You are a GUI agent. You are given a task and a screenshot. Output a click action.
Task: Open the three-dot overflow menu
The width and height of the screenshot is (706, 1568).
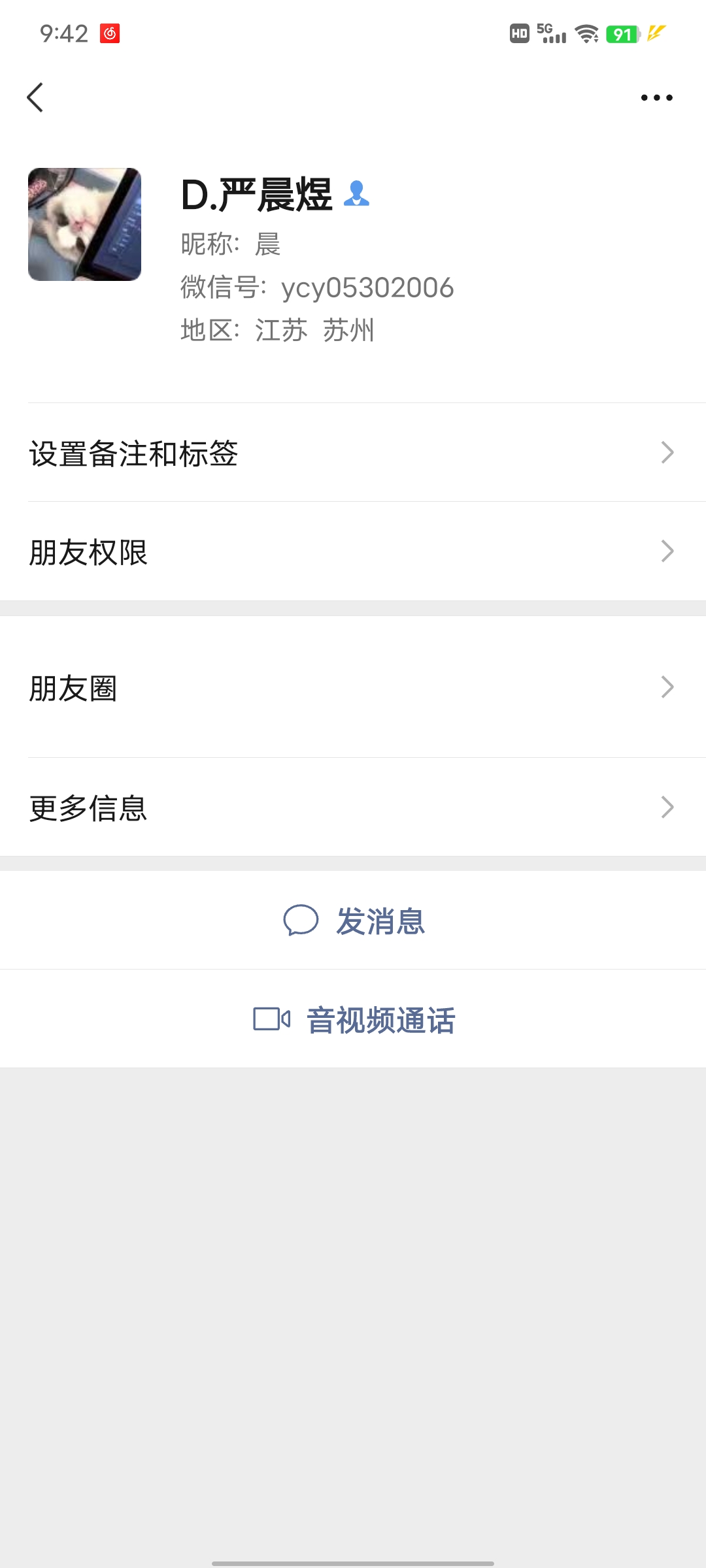656,97
